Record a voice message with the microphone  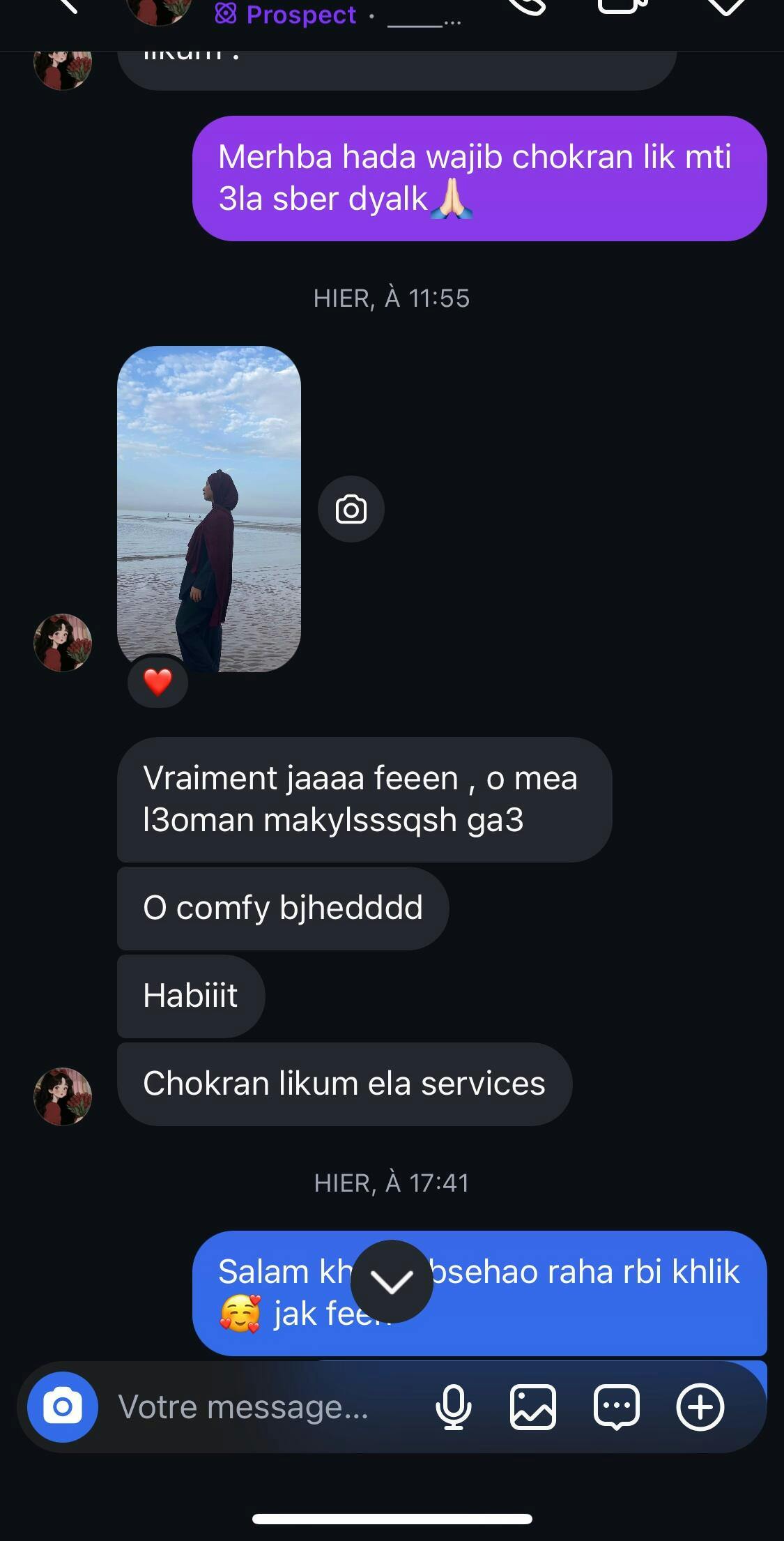point(453,1407)
